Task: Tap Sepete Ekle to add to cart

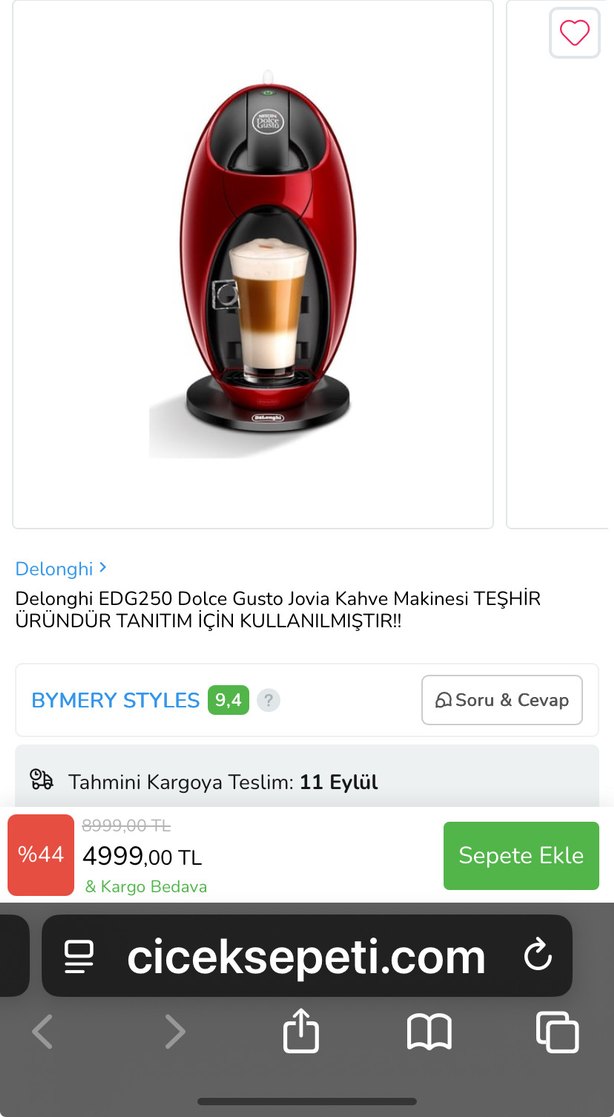Action: tap(521, 856)
